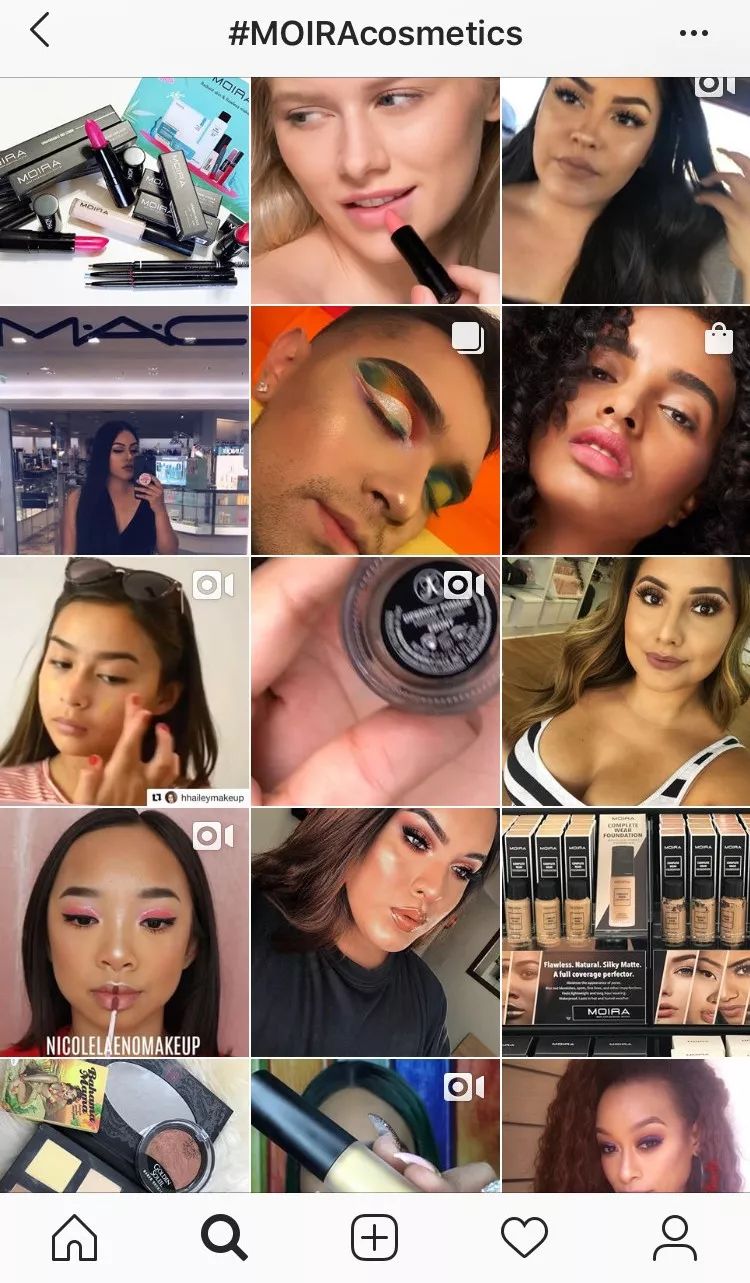The image size is (750, 1283).
Task: Open the colorful green eyeshadow carousel post
Action: click(375, 430)
